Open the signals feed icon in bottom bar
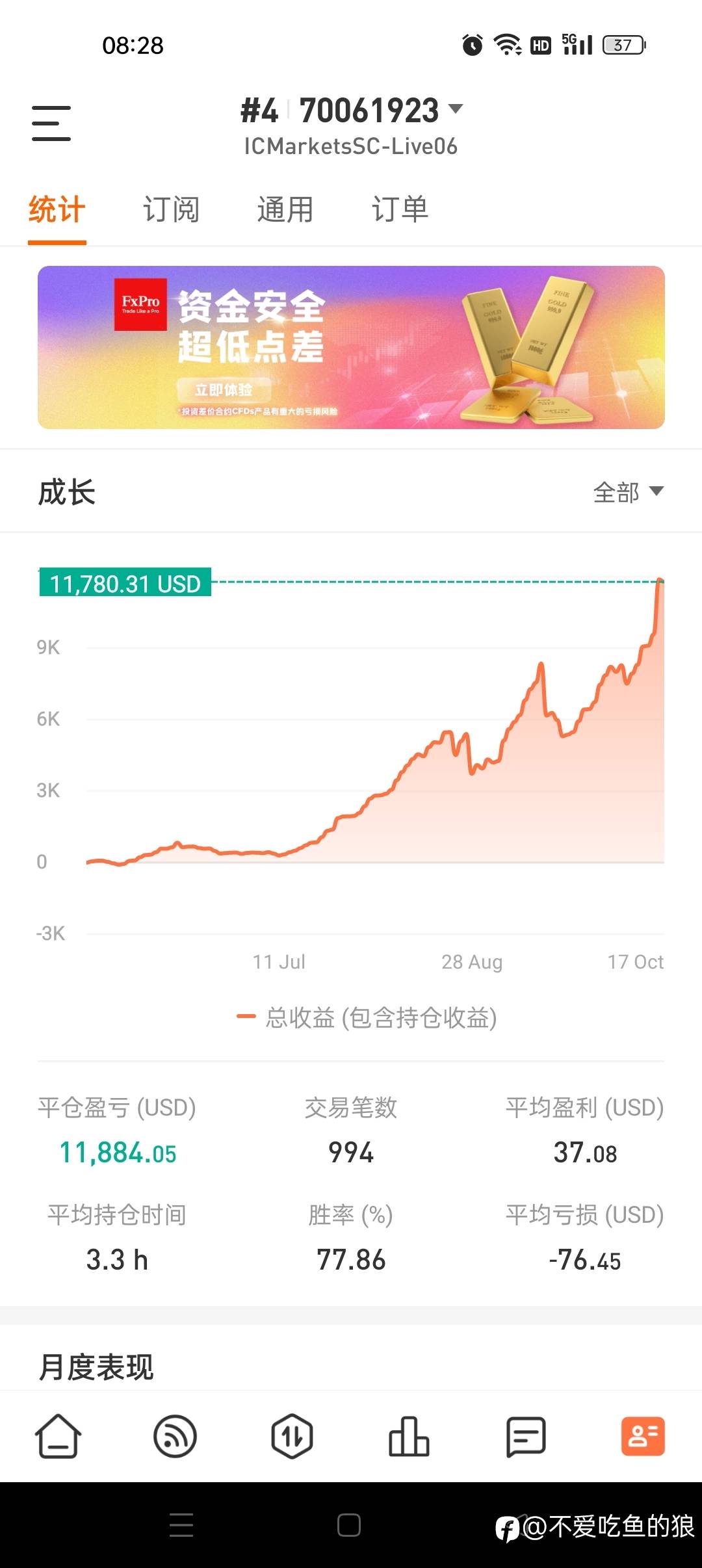This screenshot has width=702, height=1568. [175, 1437]
